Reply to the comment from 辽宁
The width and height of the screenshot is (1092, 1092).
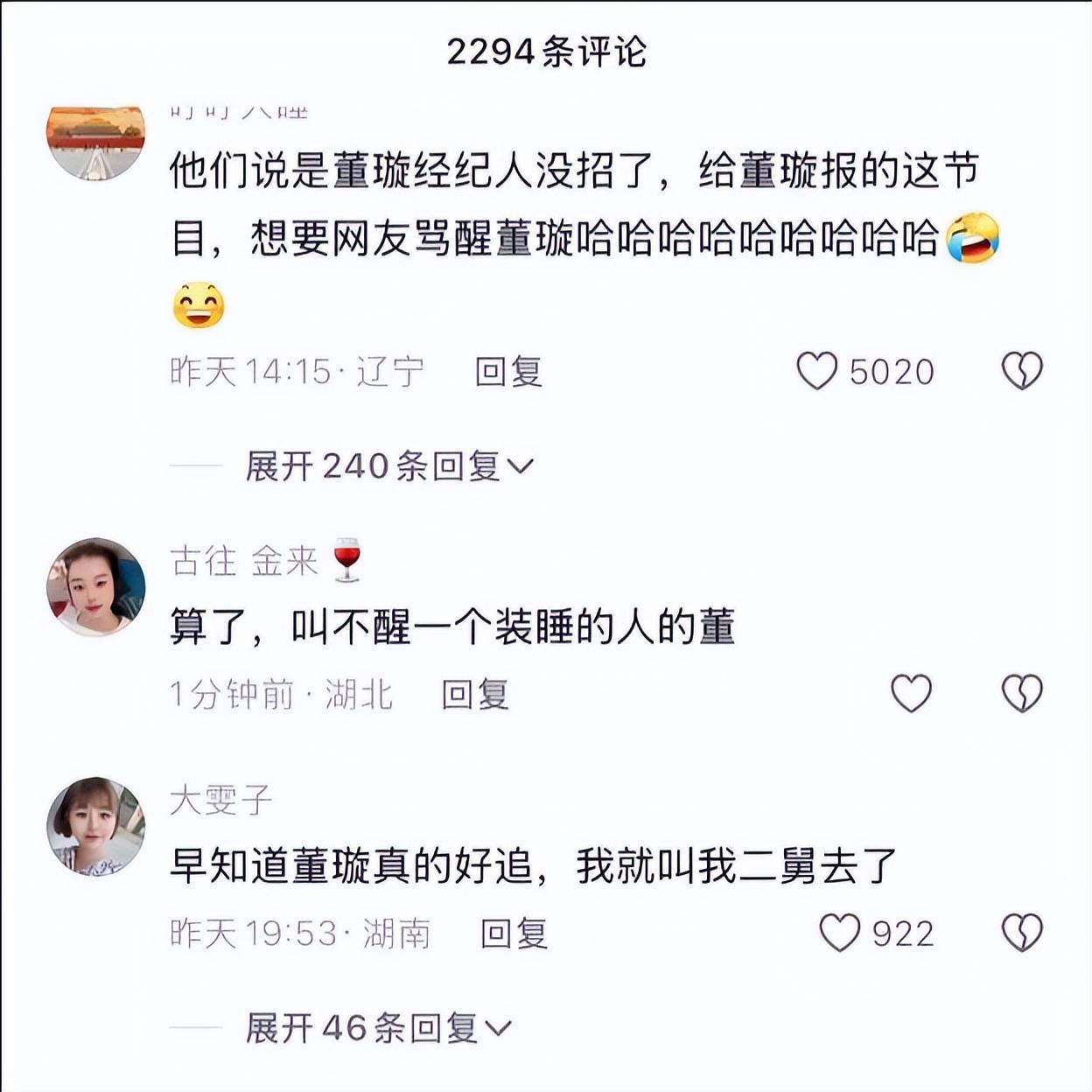(x=507, y=372)
